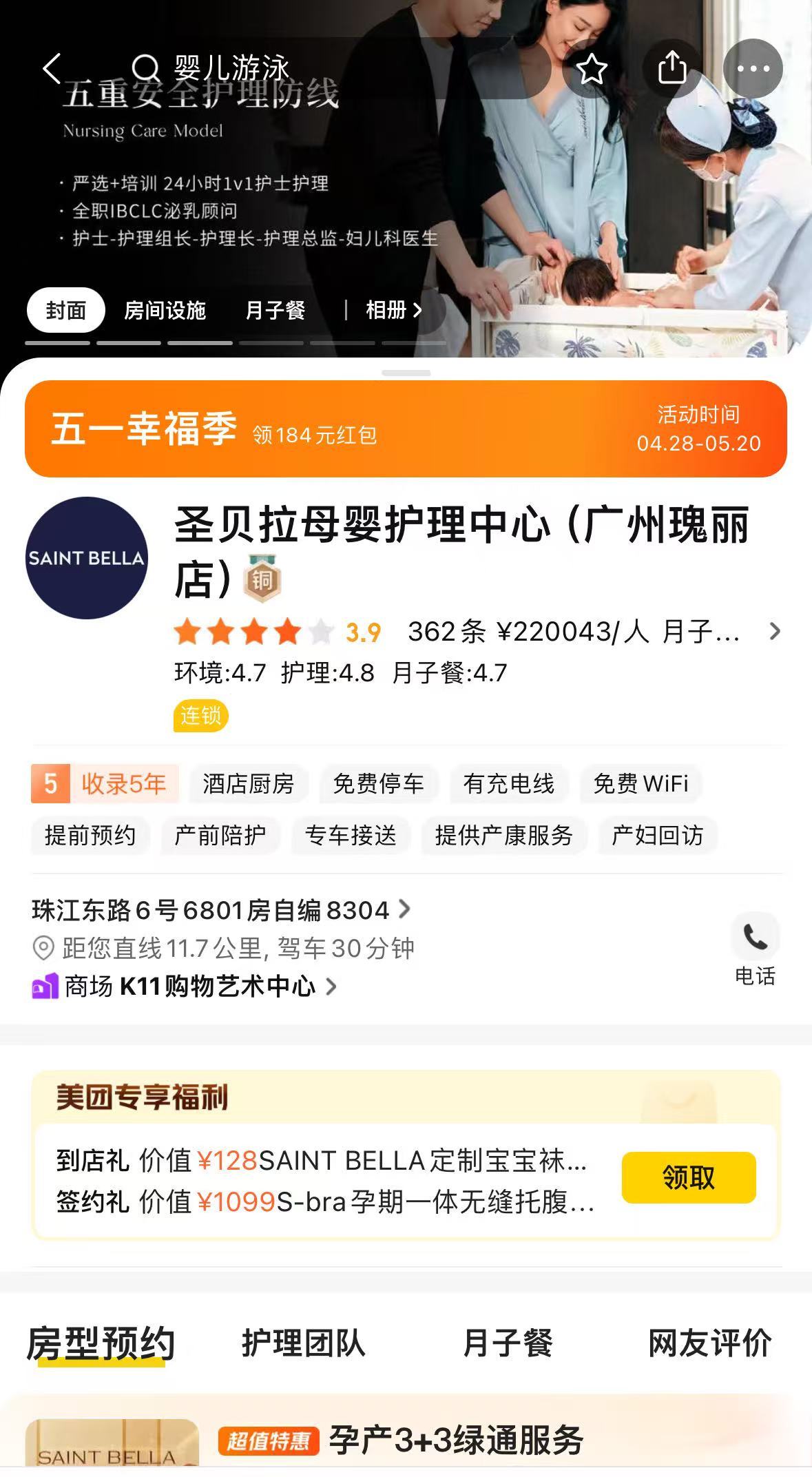The width and height of the screenshot is (812, 1477).
Task: Share this store page
Action: click(672, 68)
